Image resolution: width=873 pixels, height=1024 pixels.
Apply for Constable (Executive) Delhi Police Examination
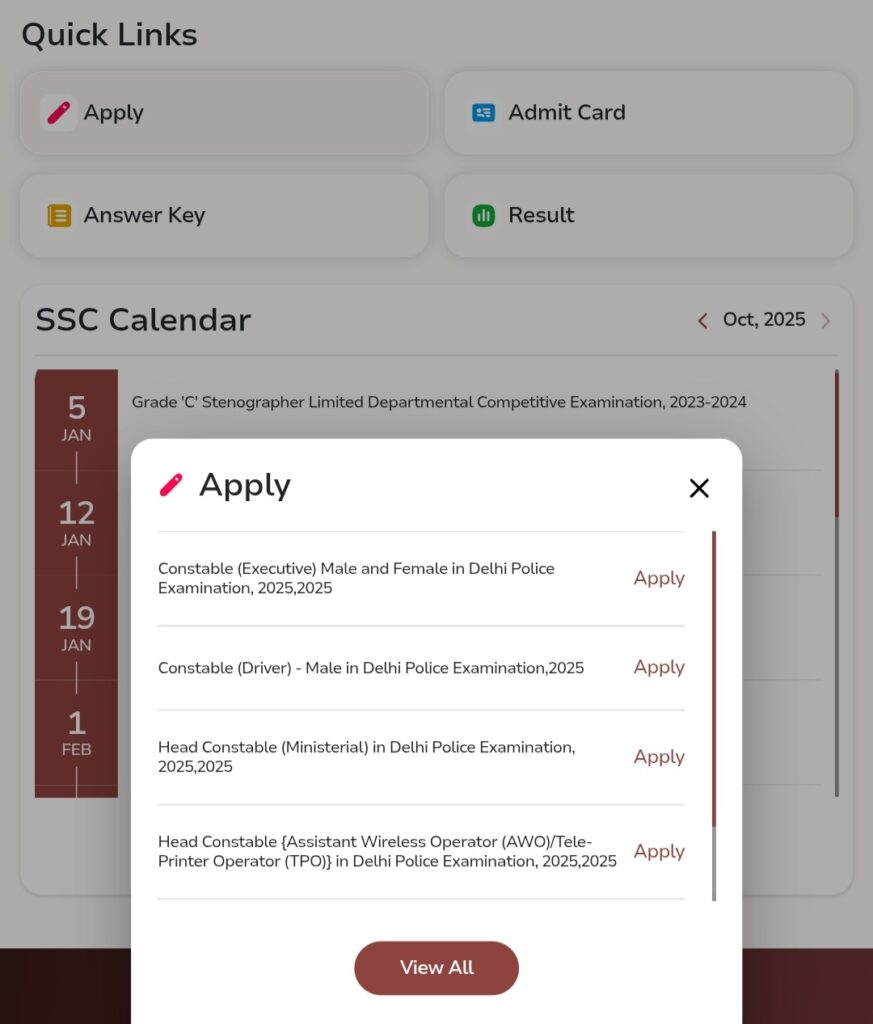(x=659, y=578)
